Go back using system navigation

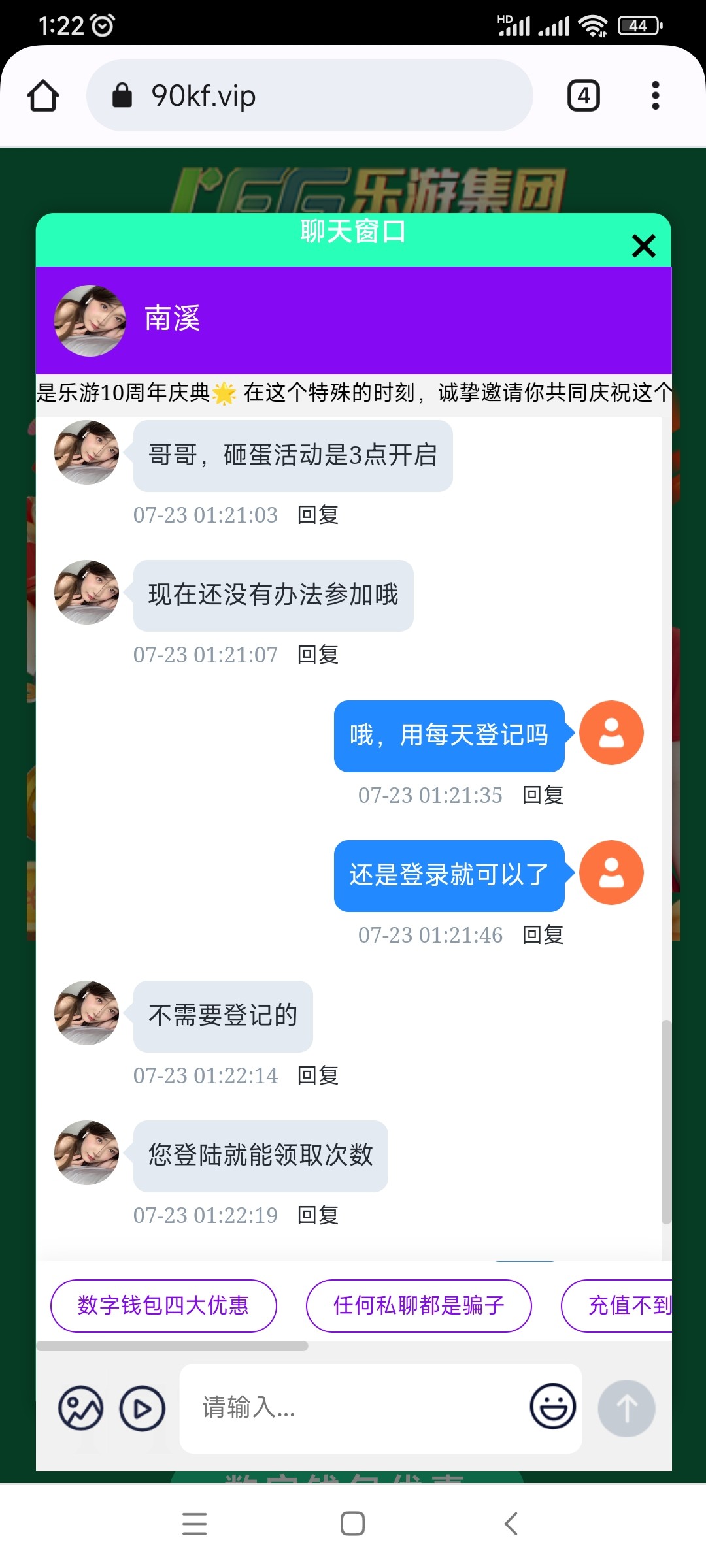(x=511, y=1524)
